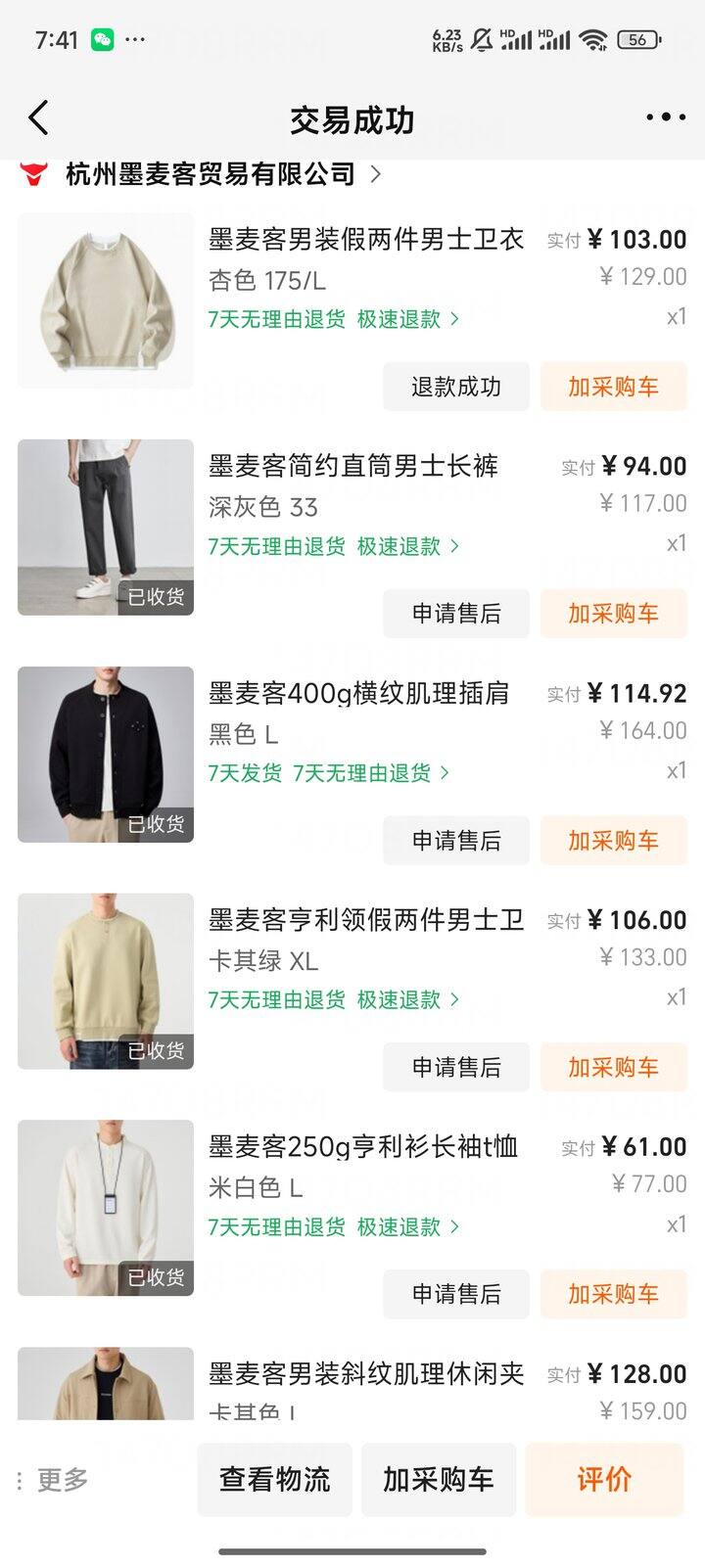Tap 申请售后 for the 亨利领假两件 sweatshirt
This screenshot has width=705, height=1568.
(x=455, y=1068)
